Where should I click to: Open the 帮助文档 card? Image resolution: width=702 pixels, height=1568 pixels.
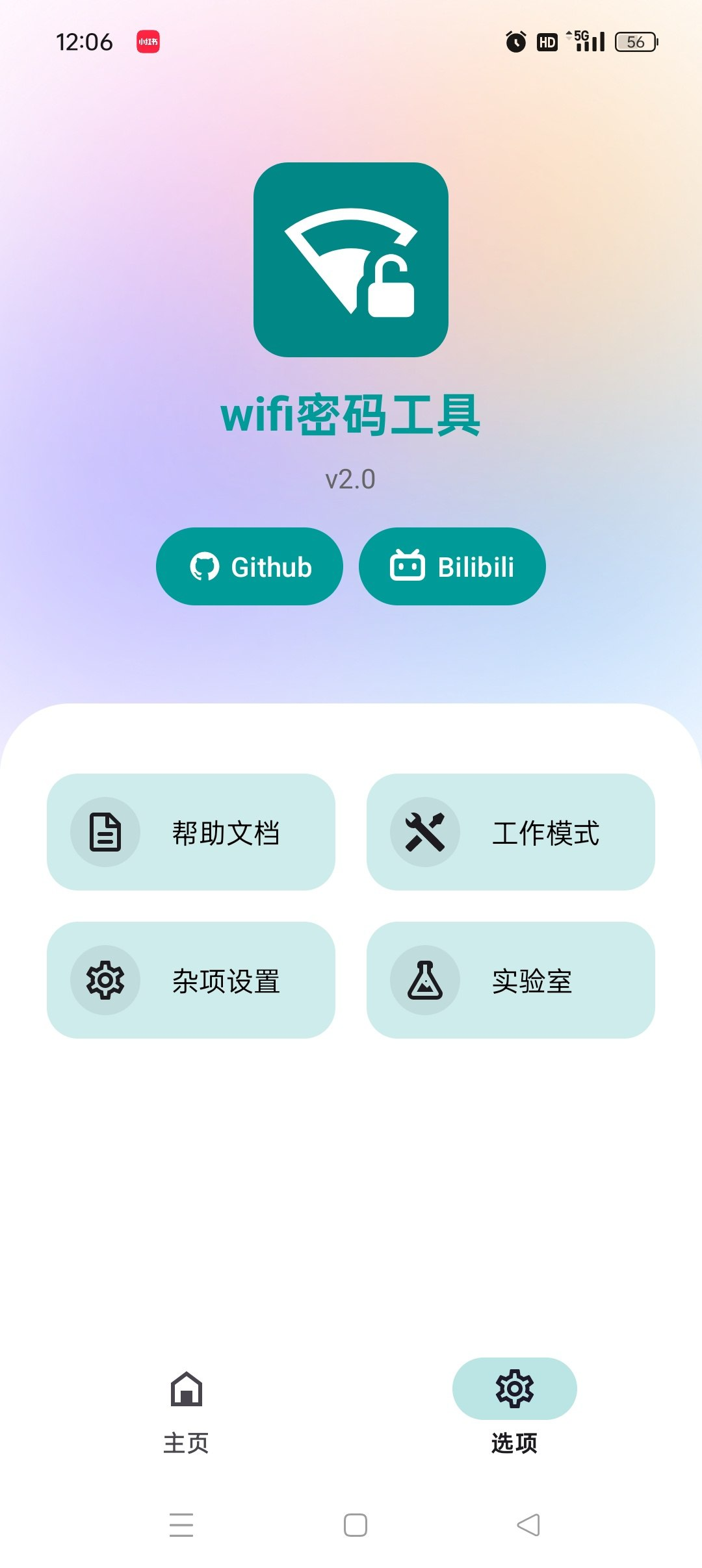[x=192, y=832]
